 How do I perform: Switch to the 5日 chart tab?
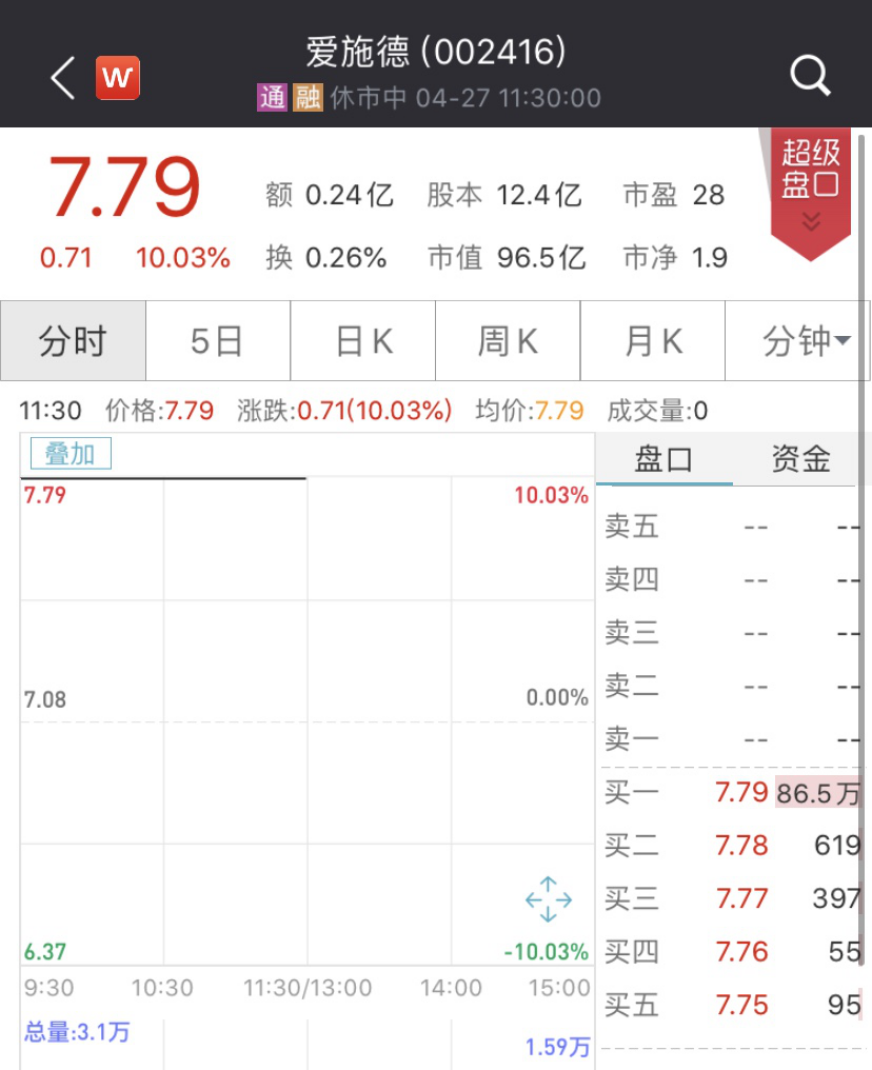(217, 342)
